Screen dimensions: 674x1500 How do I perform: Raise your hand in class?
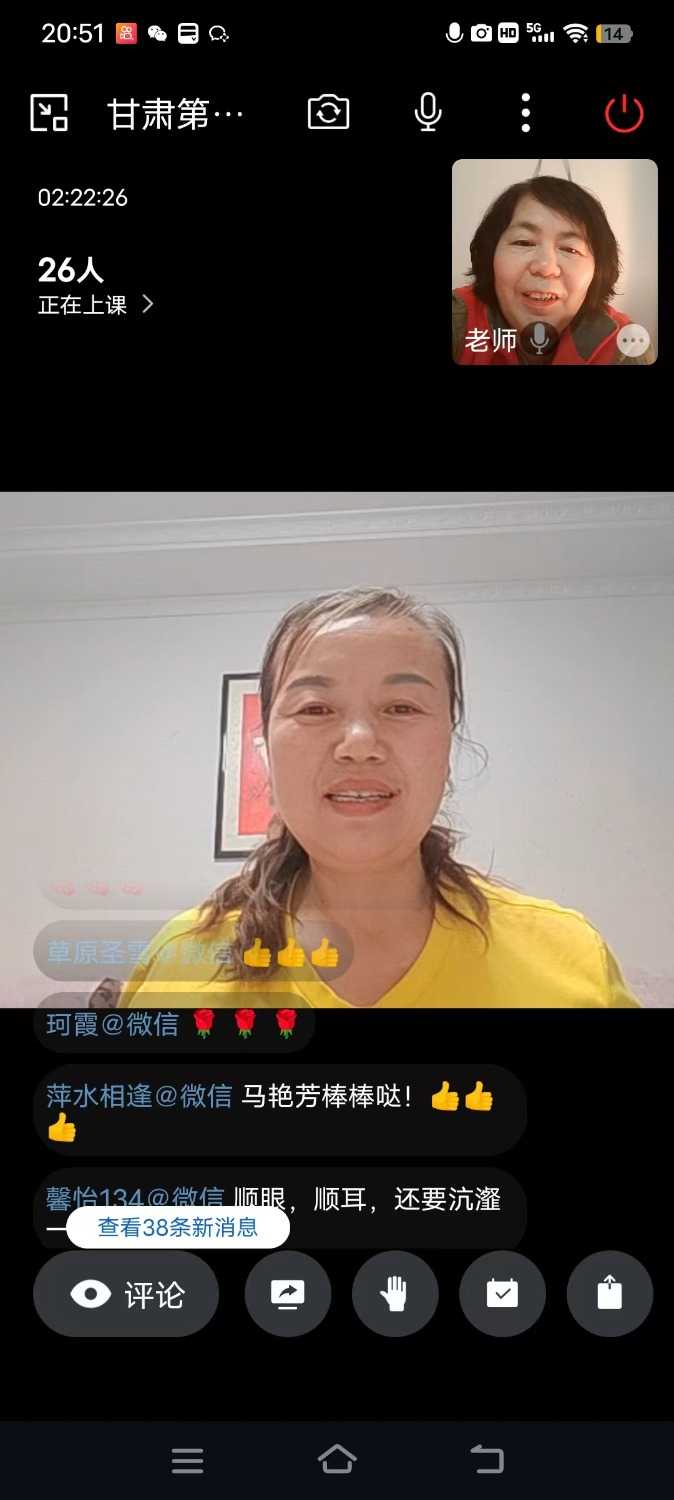pyautogui.click(x=395, y=1294)
